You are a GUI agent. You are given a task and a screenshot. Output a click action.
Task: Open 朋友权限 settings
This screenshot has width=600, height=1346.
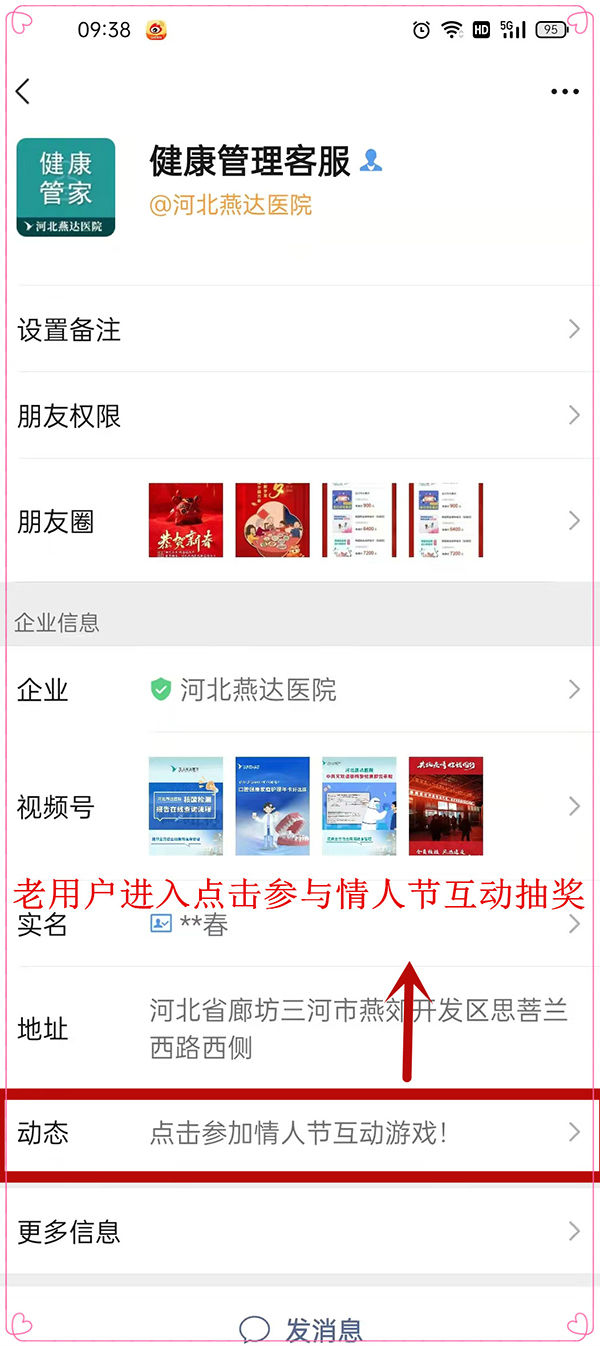tap(300, 416)
